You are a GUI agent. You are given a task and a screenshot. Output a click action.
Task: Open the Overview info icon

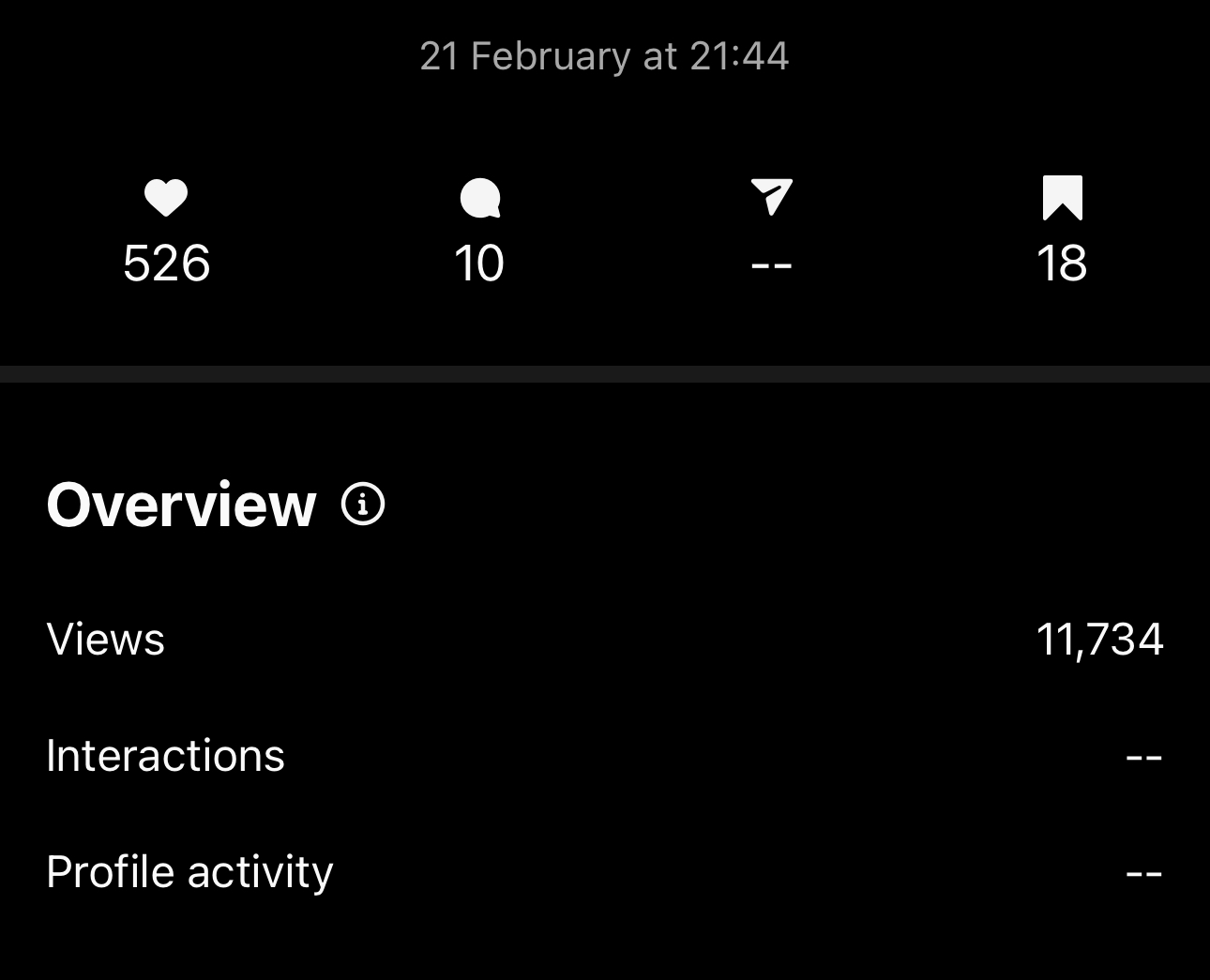tap(363, 505)
